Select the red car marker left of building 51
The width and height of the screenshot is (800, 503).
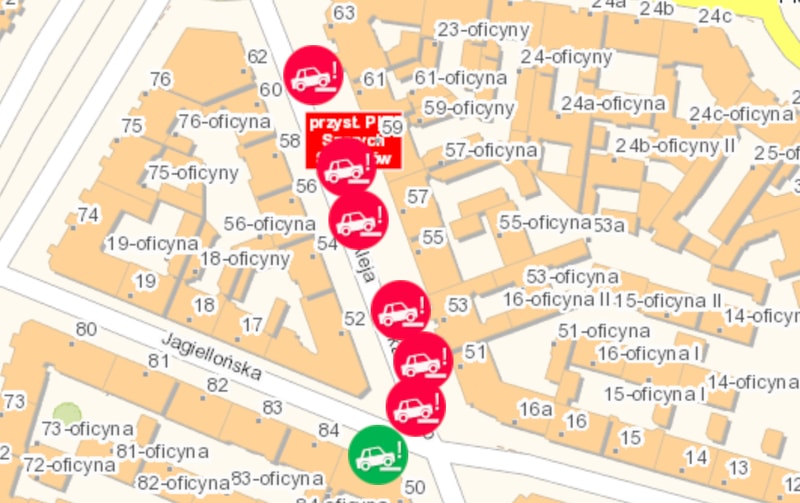[422, 360]
